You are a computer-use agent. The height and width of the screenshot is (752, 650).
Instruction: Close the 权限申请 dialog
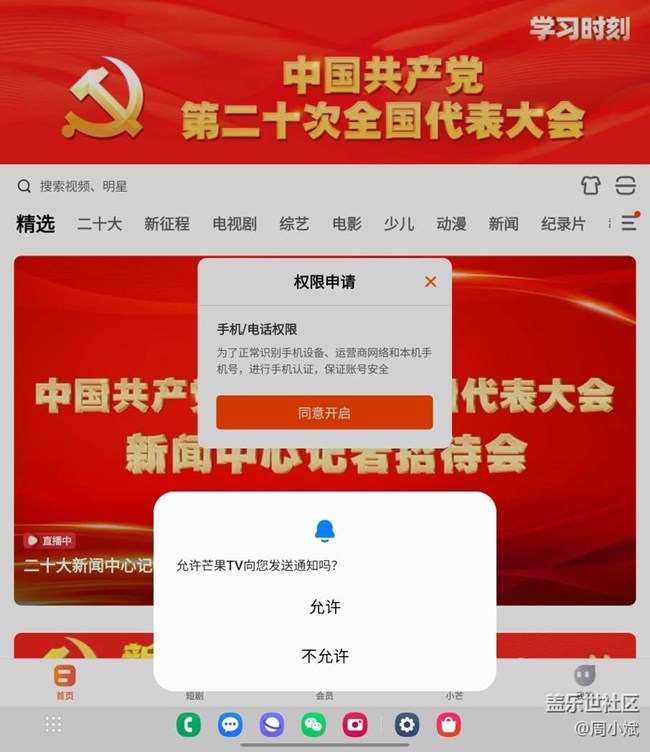click(x=430, y=282)
